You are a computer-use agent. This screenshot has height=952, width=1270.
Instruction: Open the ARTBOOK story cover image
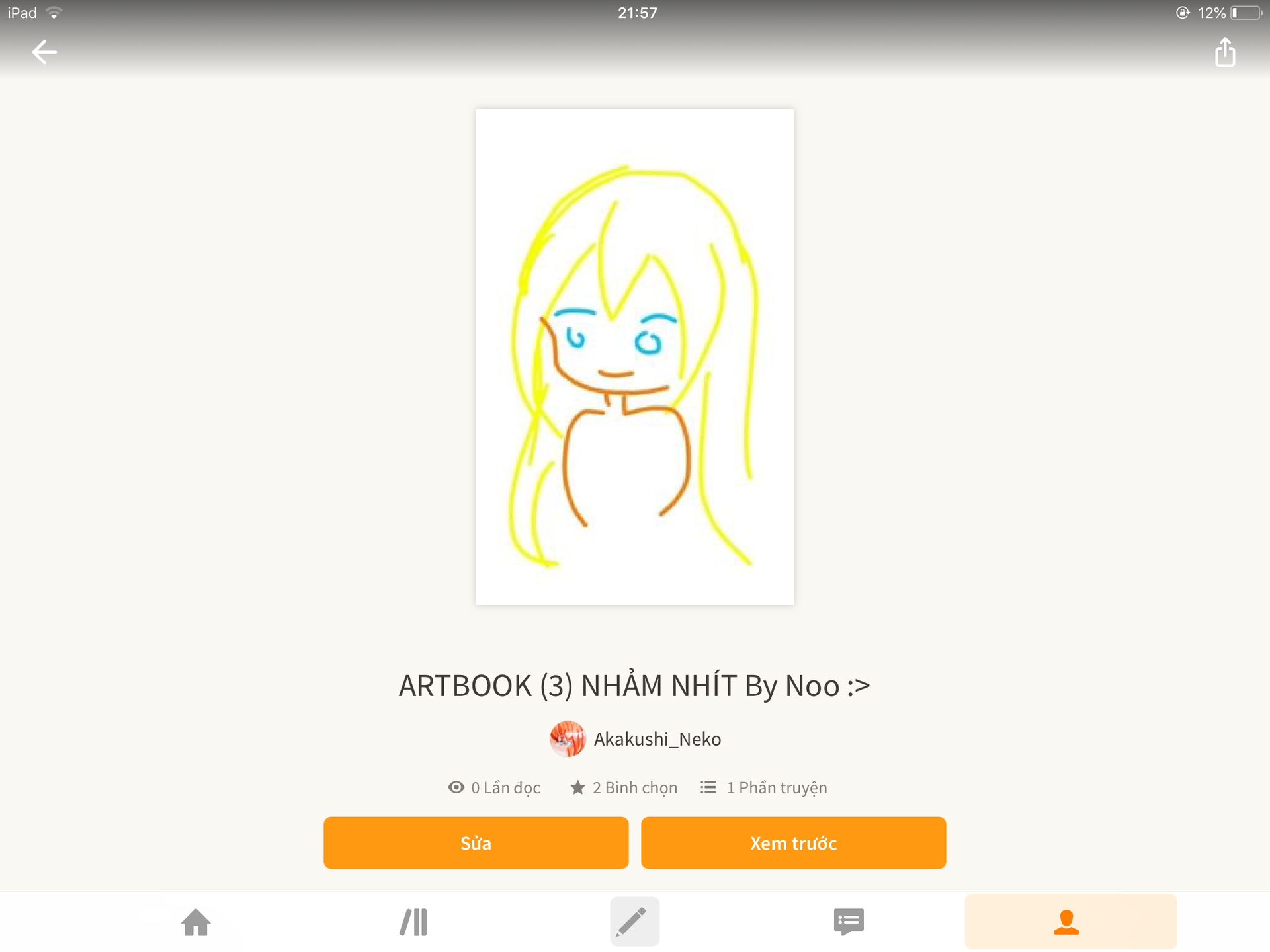(x=634, y=357)
